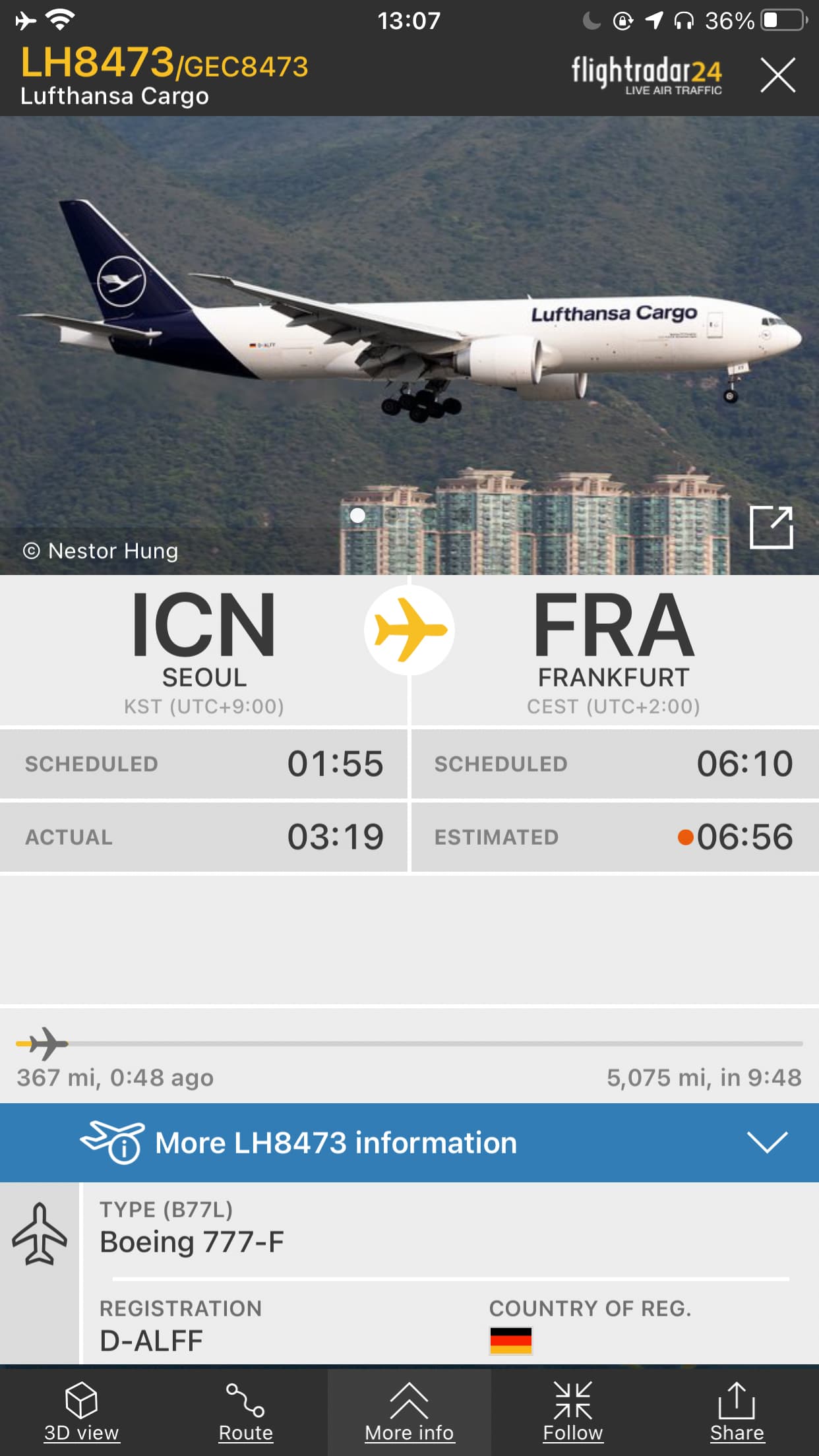Tap More info in bottom bar
Image resolution: width=819 pixels, height=1456 pixels.
(x=409, y=1412)
